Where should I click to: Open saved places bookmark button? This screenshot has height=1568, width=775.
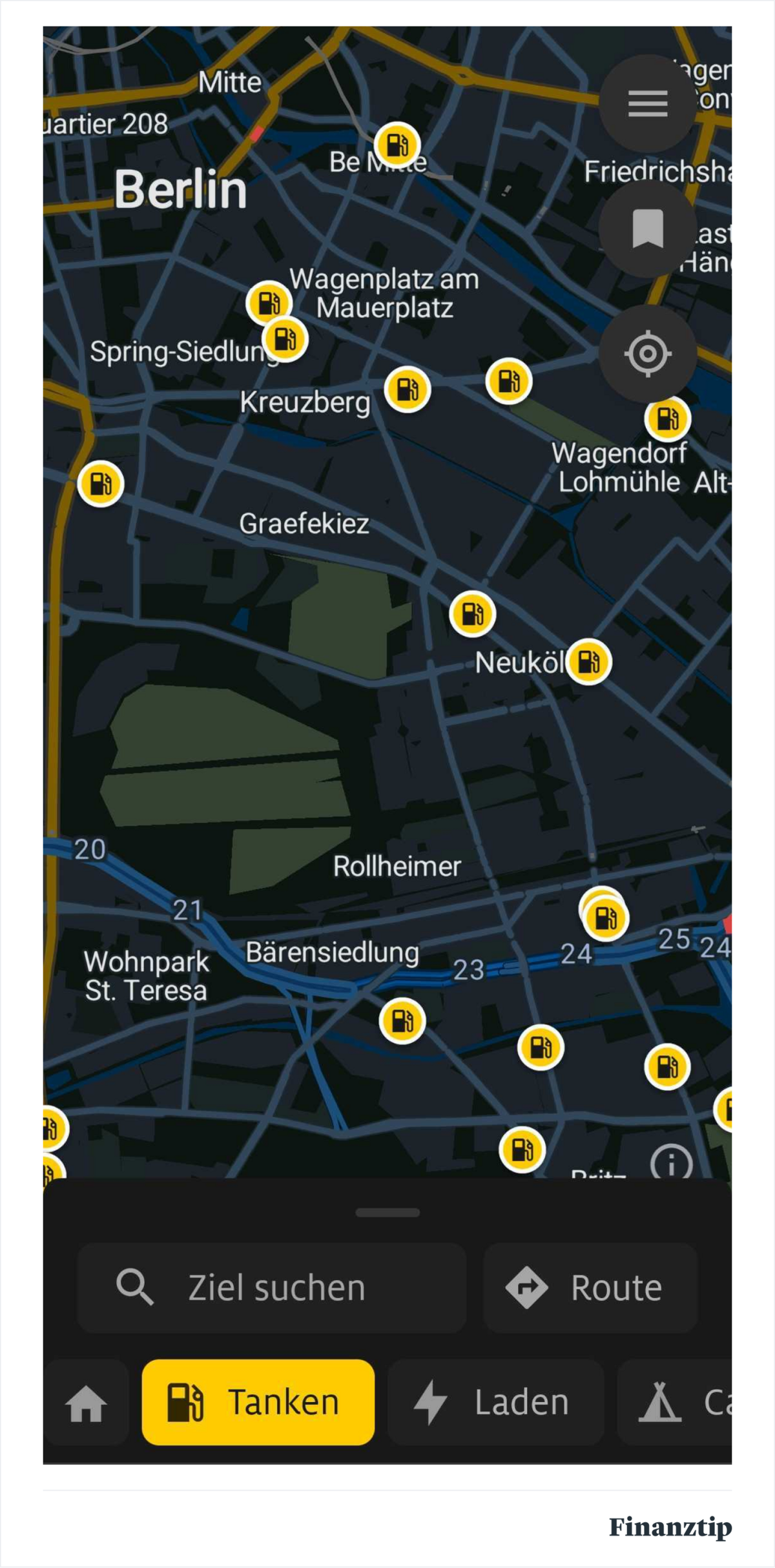pos(647,229)
